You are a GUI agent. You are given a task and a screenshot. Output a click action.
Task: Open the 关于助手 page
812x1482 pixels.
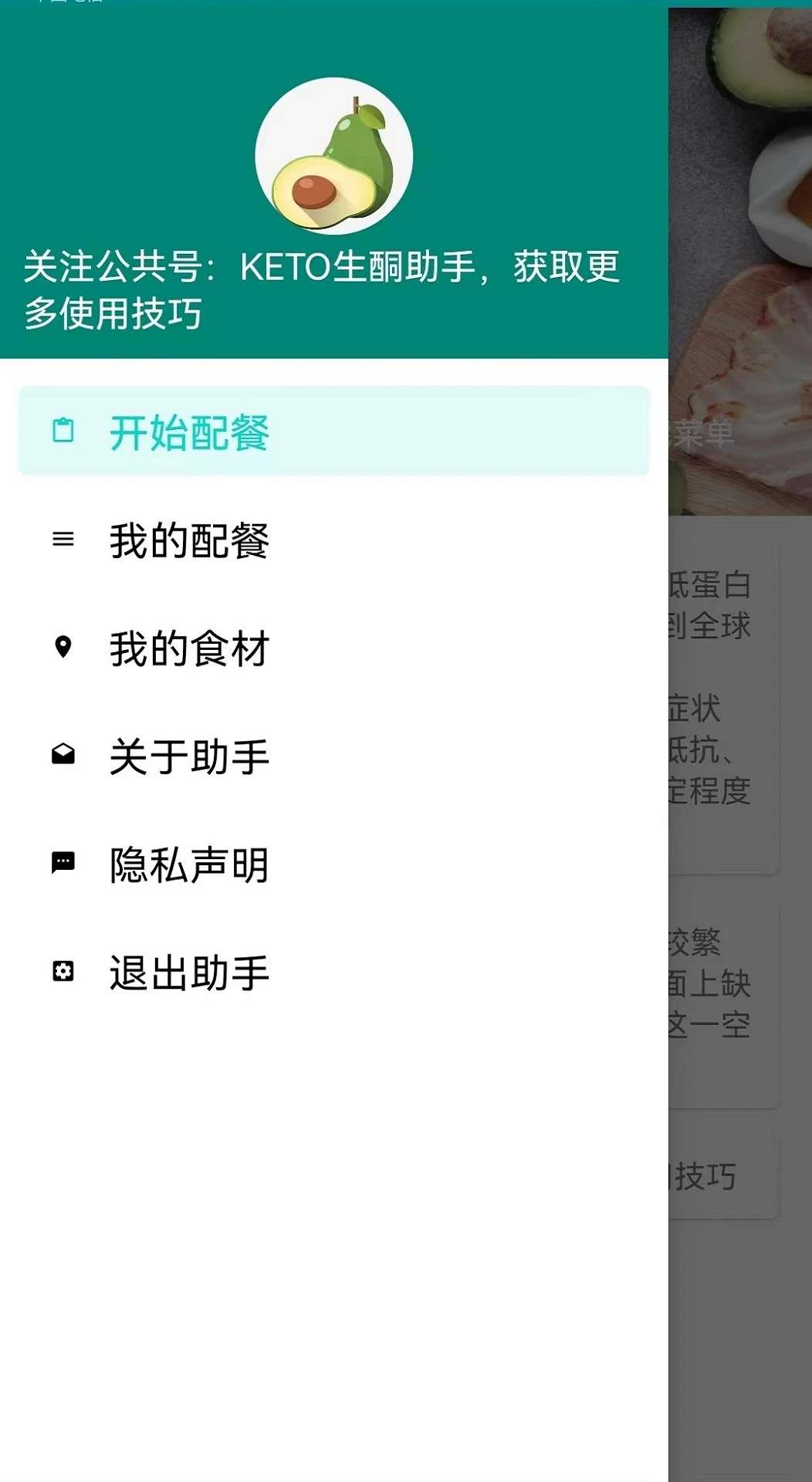coord(190,756)
